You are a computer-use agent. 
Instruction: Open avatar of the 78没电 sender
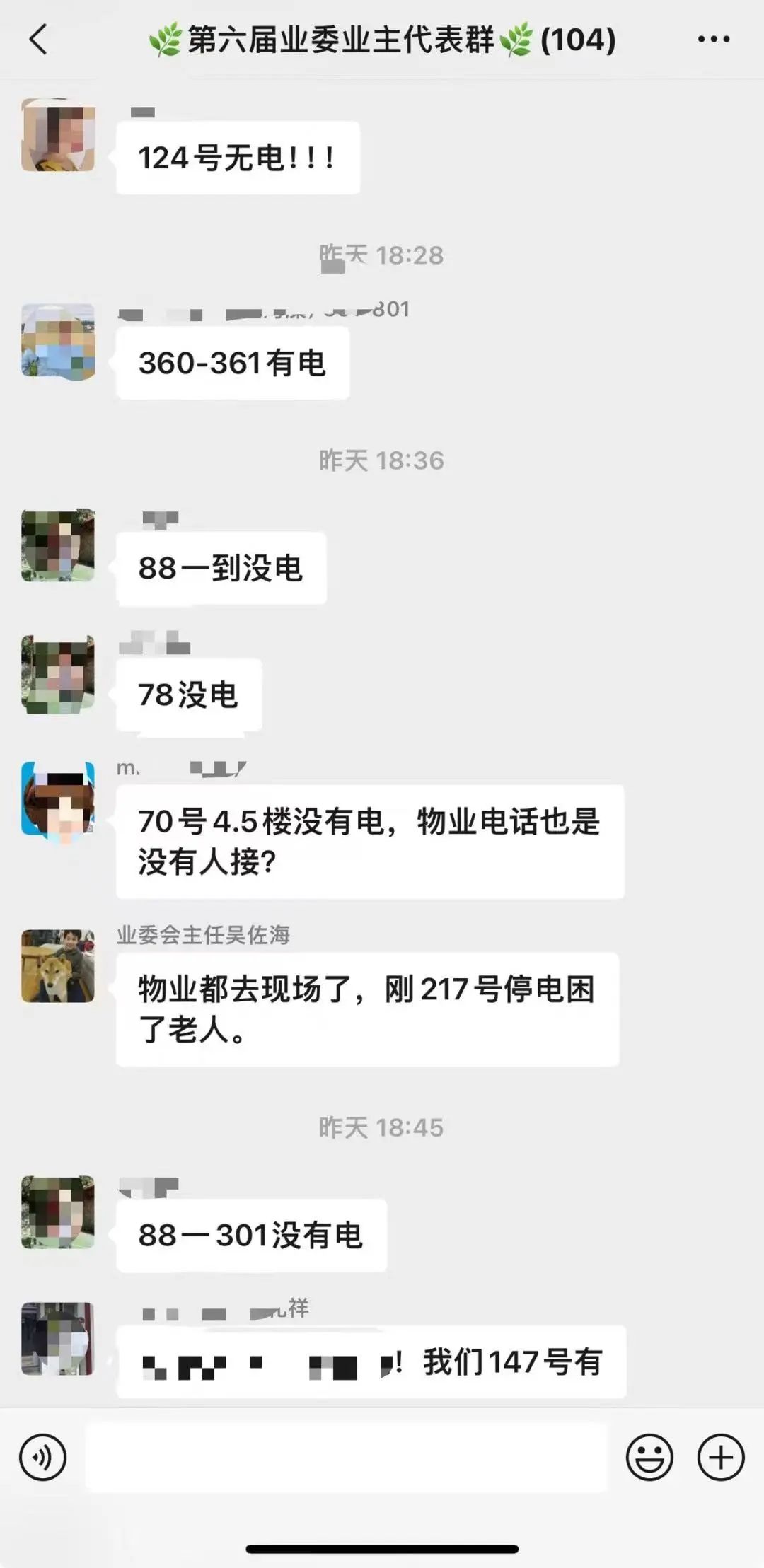click(x=58, y=673)
